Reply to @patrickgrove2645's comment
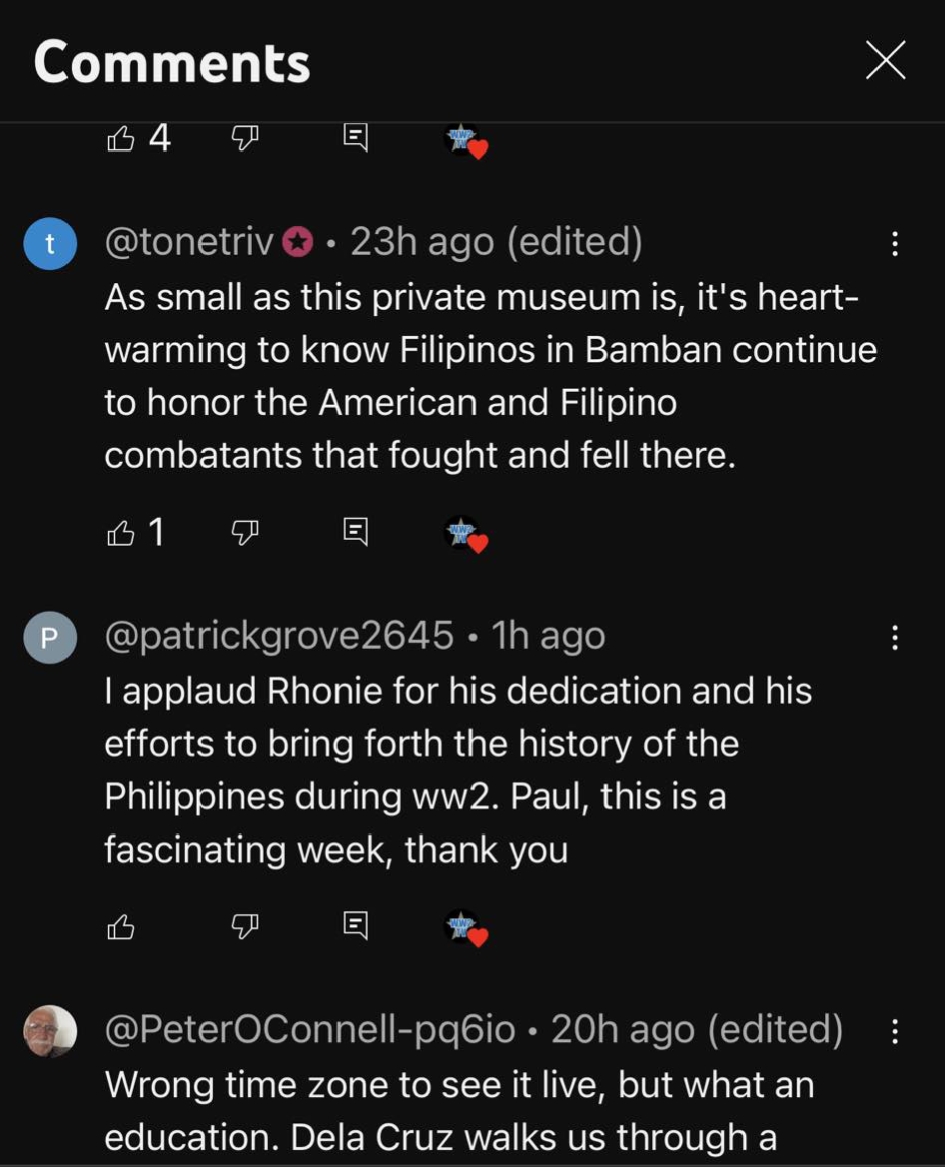The width and height of the screenshot is (945, 1167). [x=355, y=926]
